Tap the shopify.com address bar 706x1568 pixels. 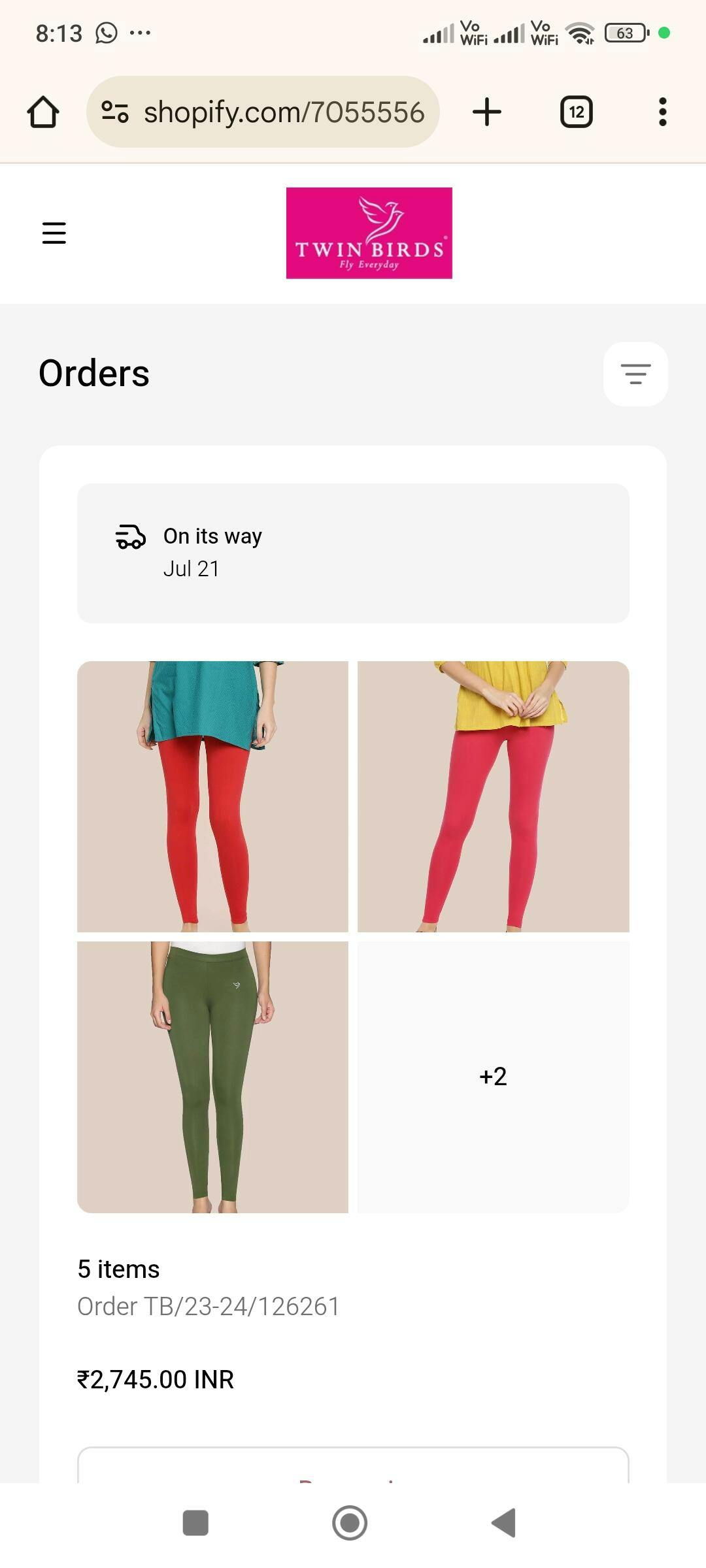tap(263, 112)
